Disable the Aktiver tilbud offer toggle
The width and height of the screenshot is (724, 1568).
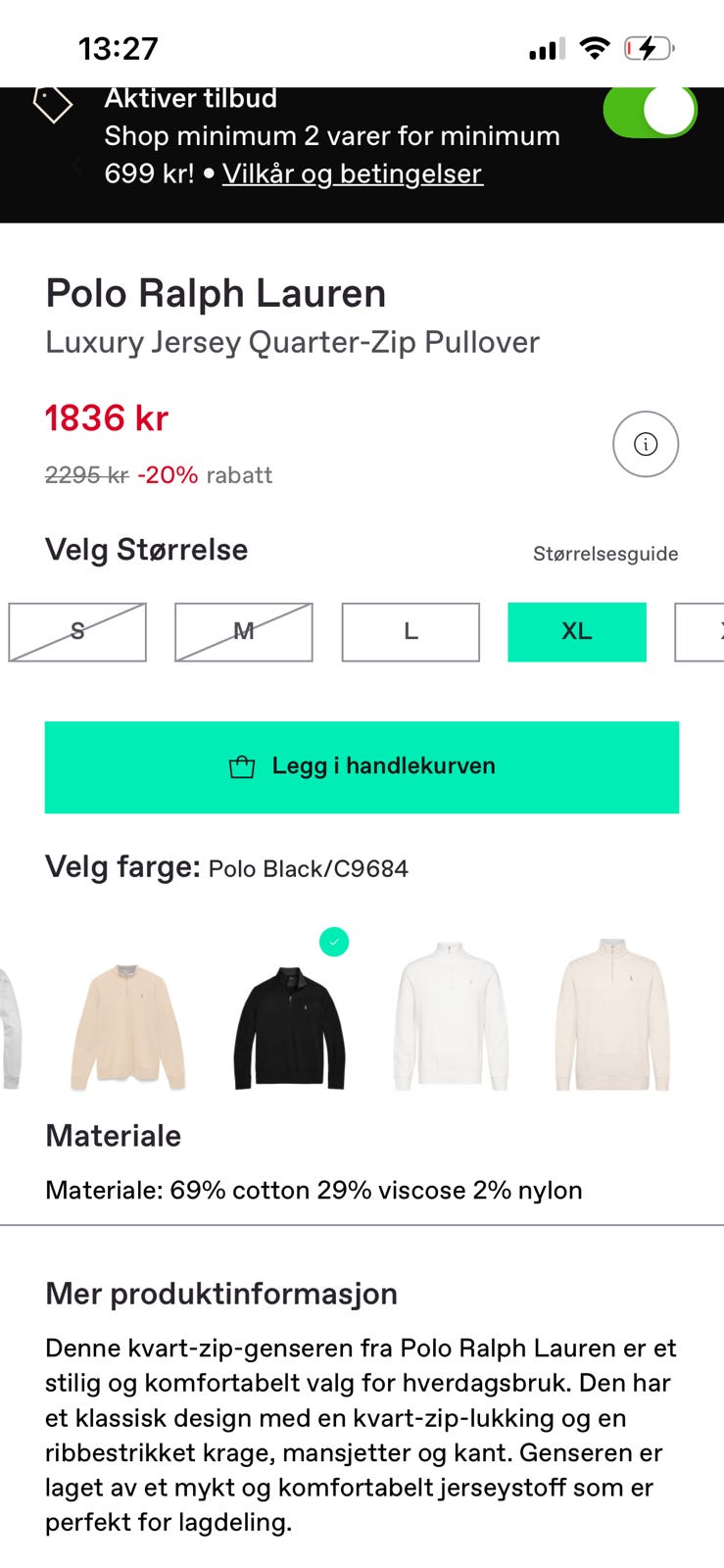[x=649, y=111]
